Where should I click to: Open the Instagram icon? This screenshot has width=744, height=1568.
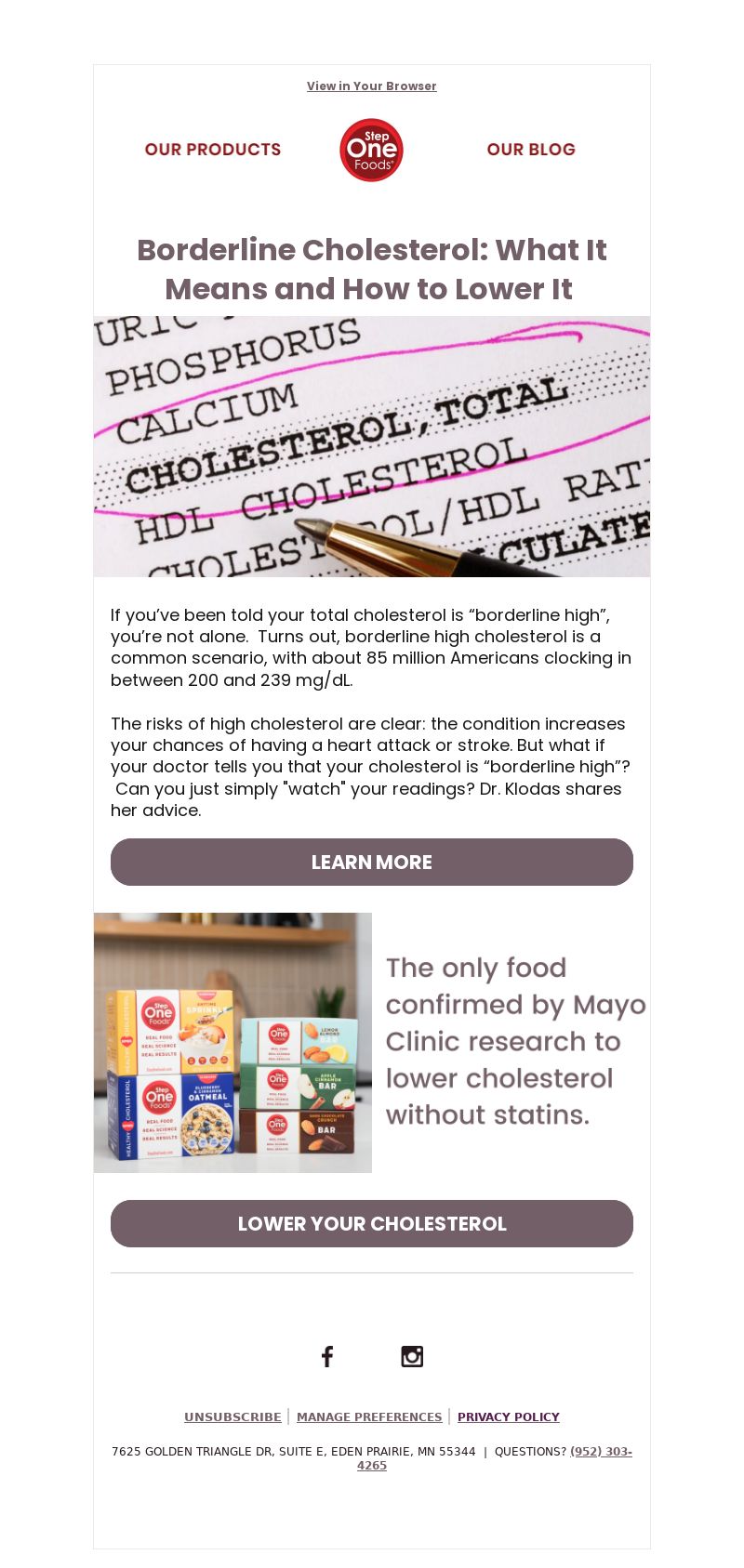[x=412, y=1356]
